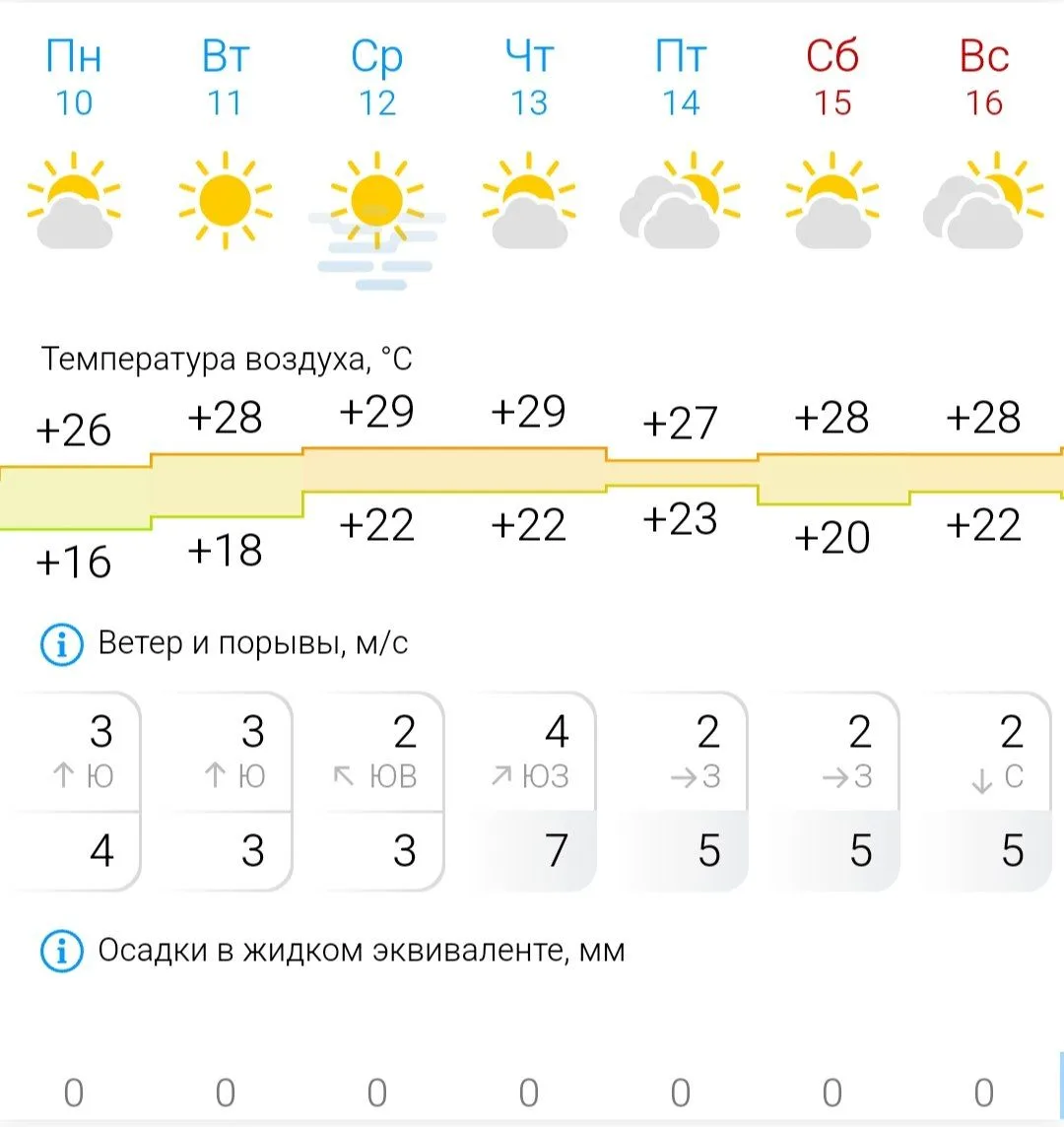Open precipitation info icon
Image resolution: width=1064 pixels, height=1127 pixels.
coord(62,952)
